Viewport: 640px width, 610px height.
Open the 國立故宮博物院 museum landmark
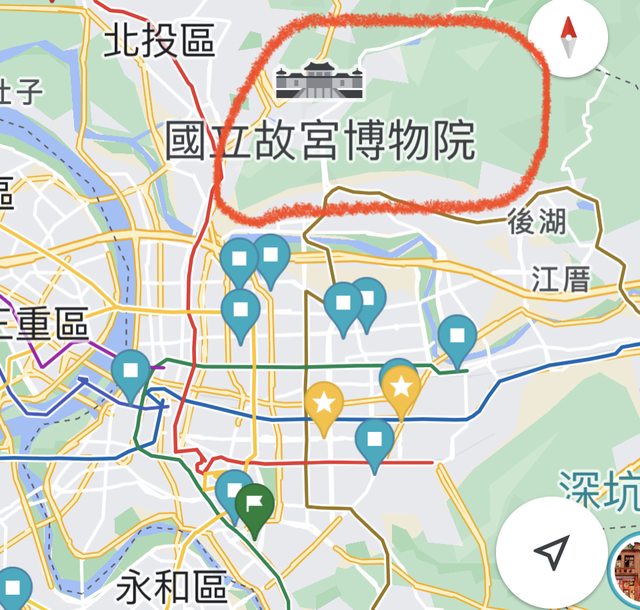320,80
